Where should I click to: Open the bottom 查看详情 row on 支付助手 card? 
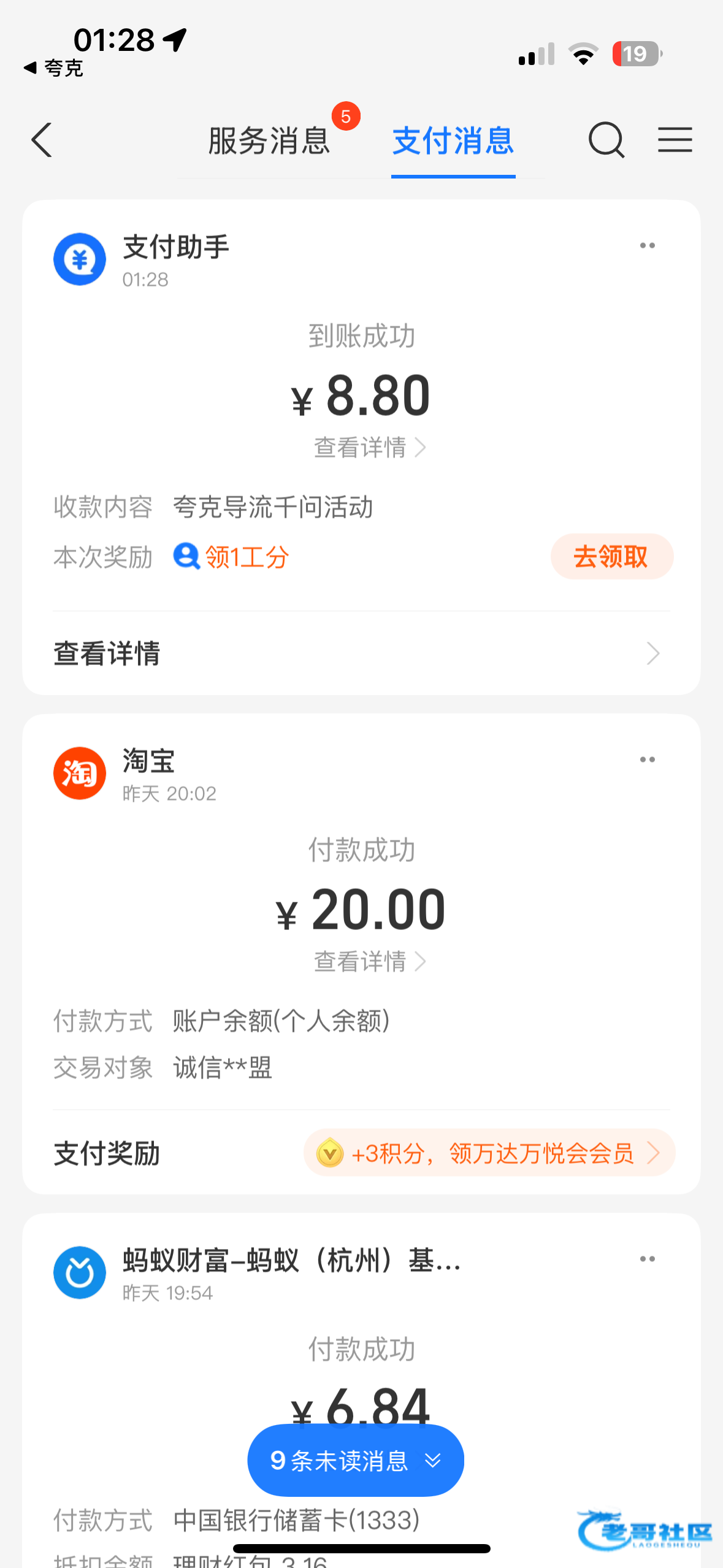(x=361, y=653)
